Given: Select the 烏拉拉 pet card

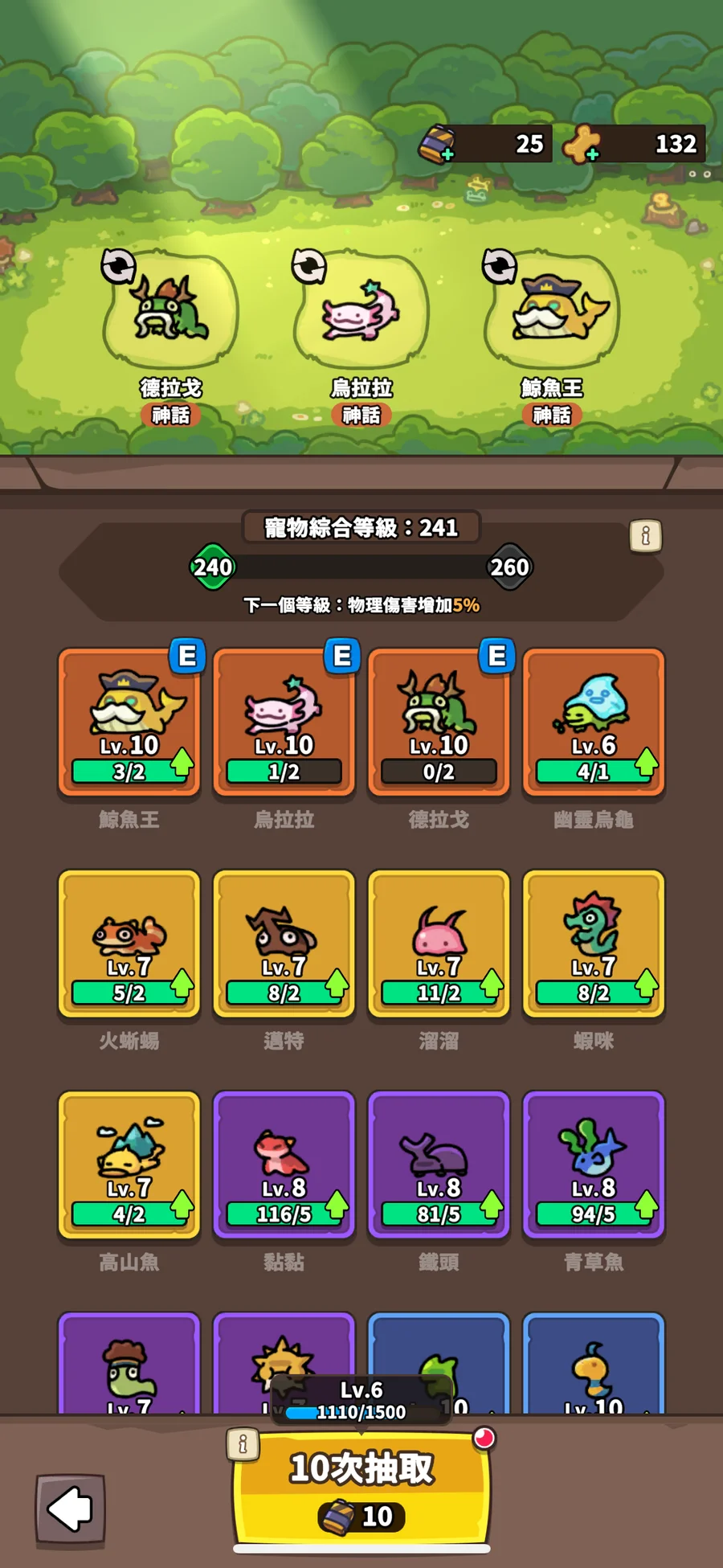Looking at the screenshot, I should click(x=284, y=722).
